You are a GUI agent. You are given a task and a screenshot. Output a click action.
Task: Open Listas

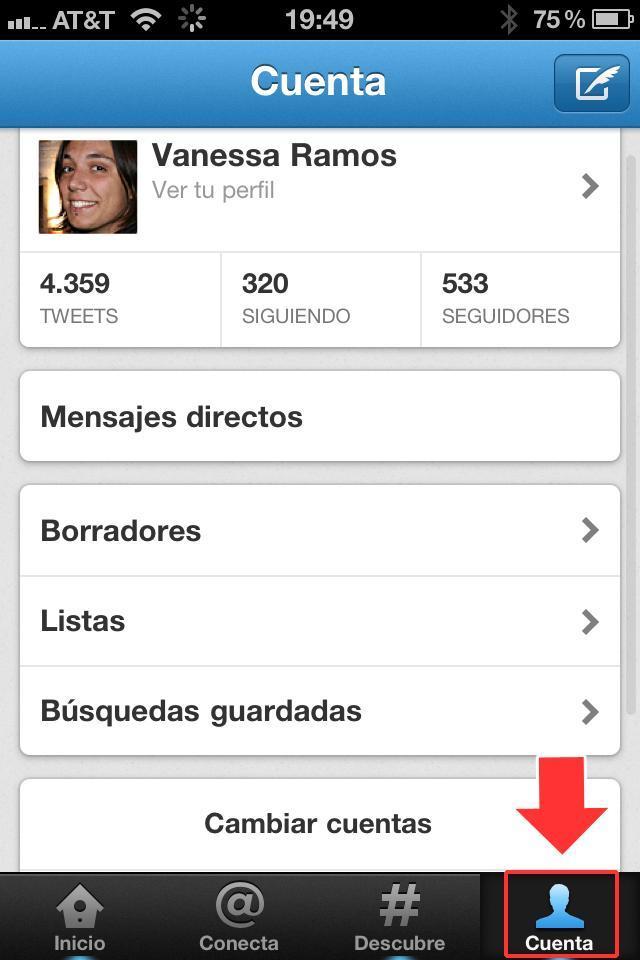320,621
